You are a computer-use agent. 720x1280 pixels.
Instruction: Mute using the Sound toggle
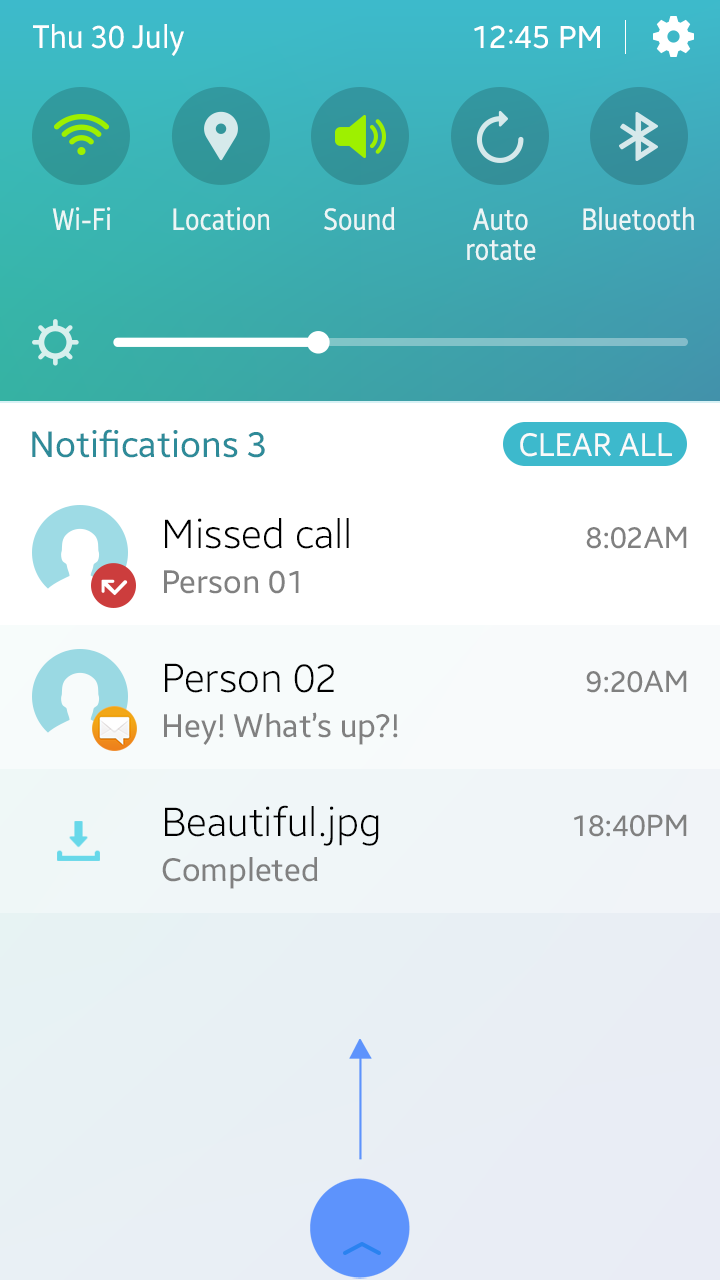point(360,137)
